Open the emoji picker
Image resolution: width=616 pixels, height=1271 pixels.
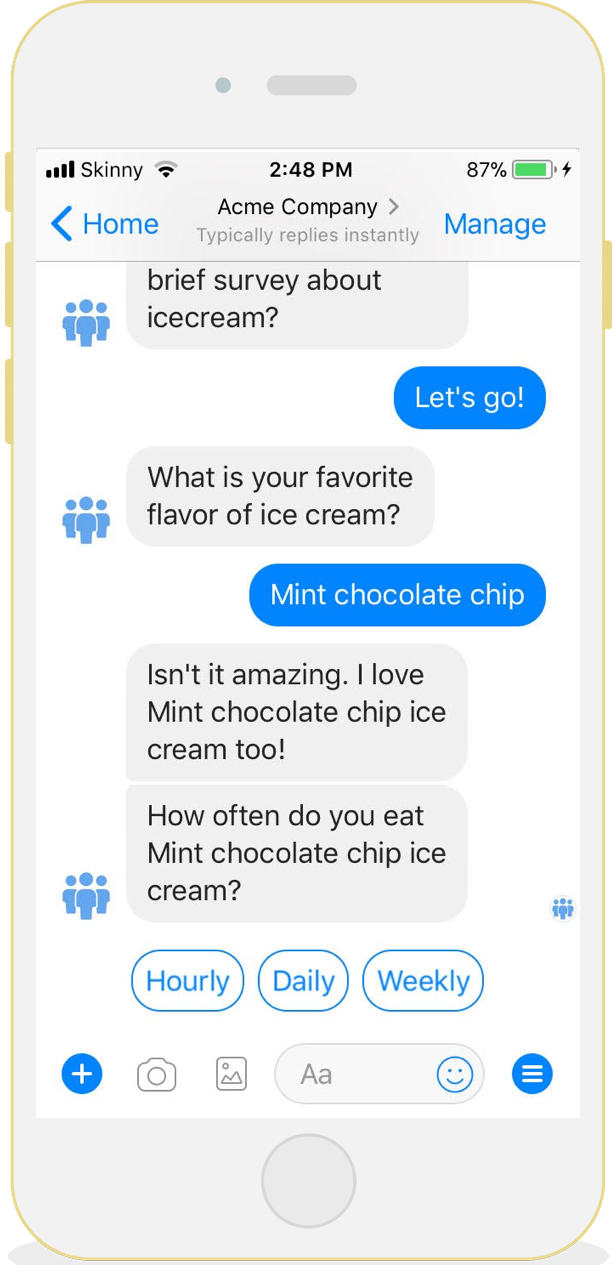click(454, 1074)
